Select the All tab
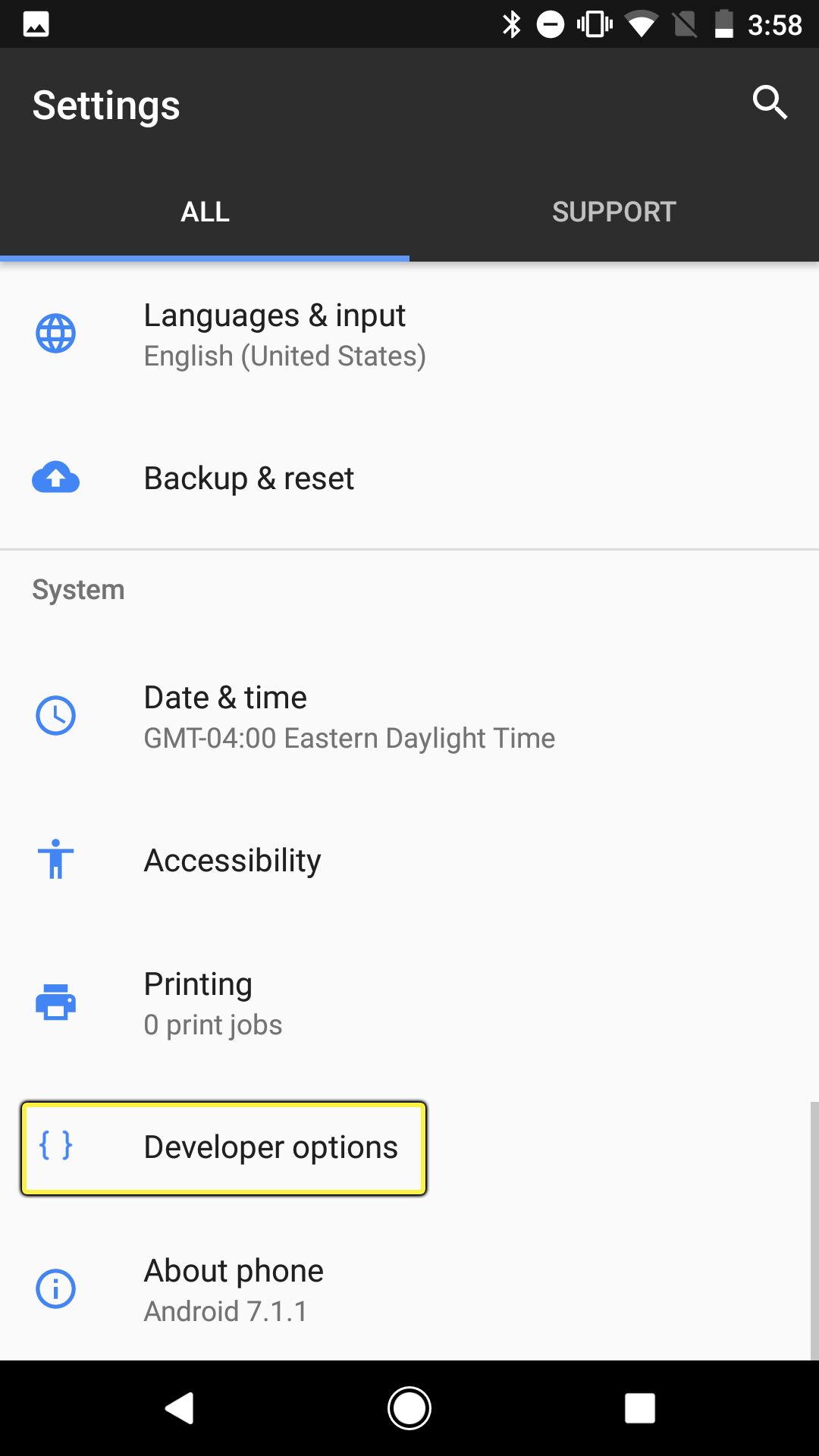This screenshot has width=819, height=1456. click(205, 212)
